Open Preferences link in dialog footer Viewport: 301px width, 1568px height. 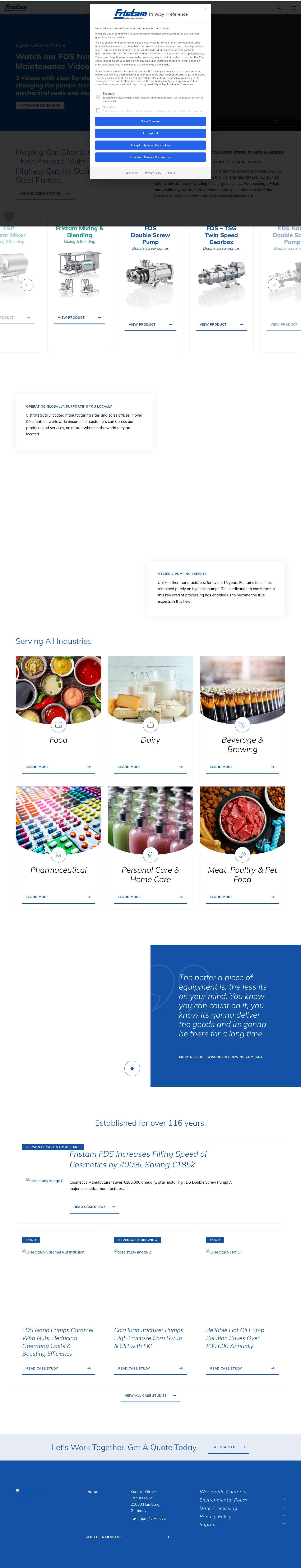[131, 173]
